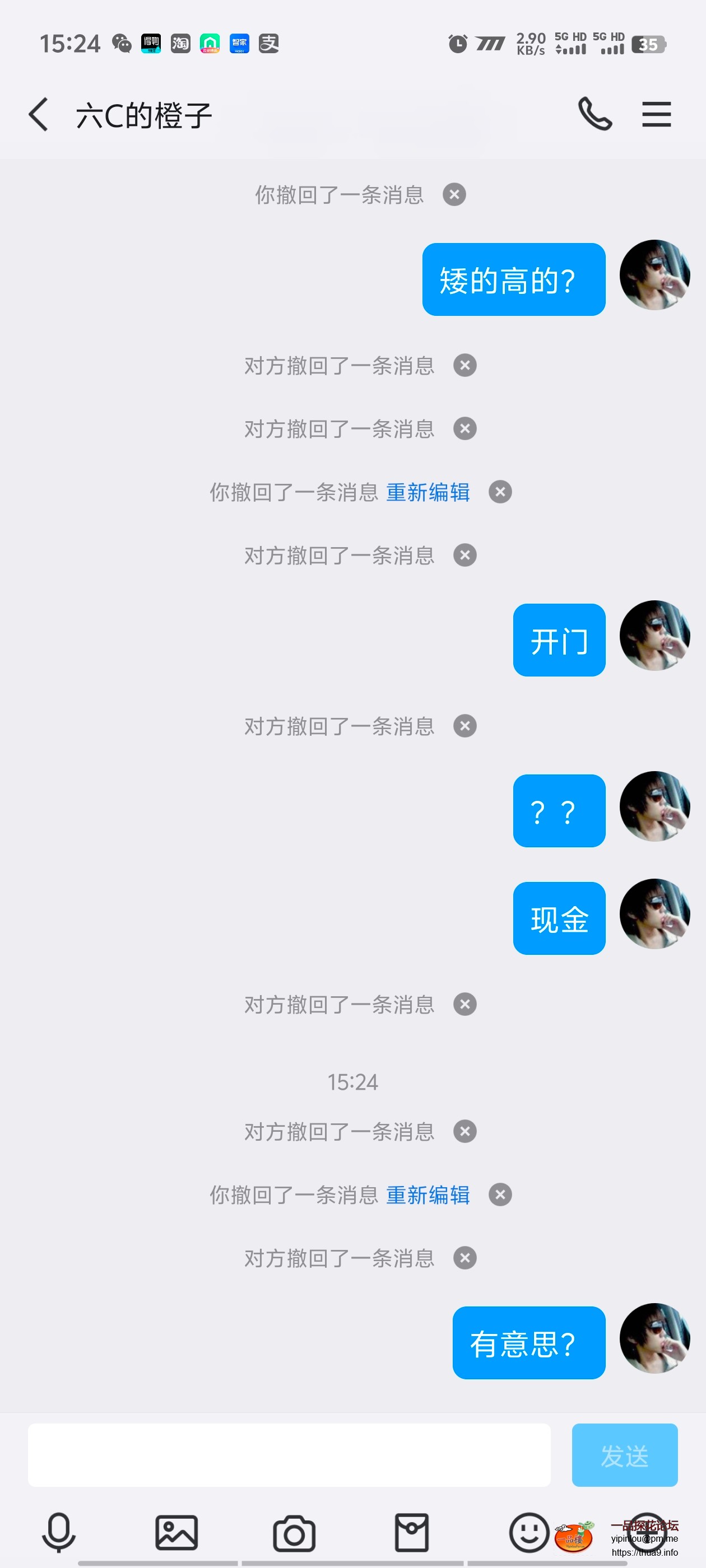This screenshot has width=706, height=1568.
Task: Start a voice call with 六C的橙子
Action: [595, 114]
